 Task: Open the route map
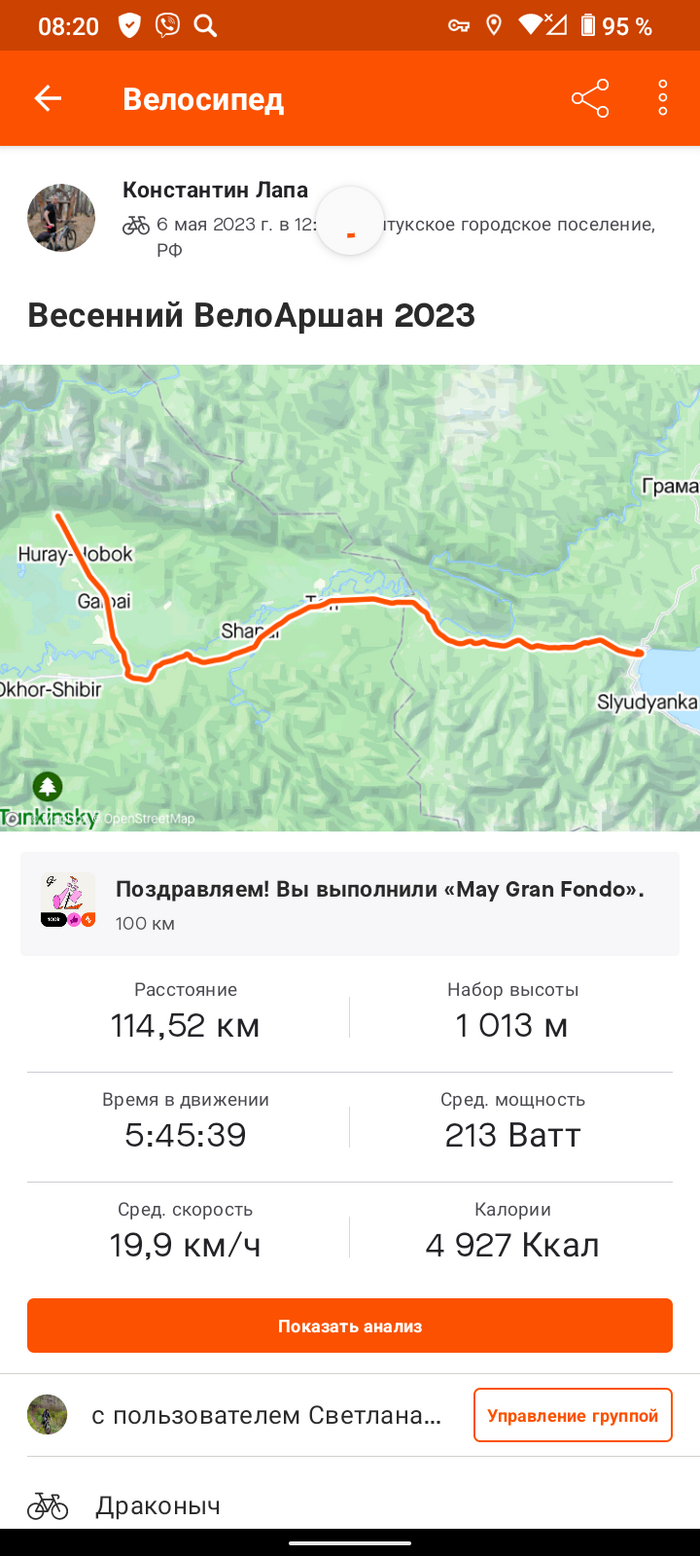pos(350,597)
